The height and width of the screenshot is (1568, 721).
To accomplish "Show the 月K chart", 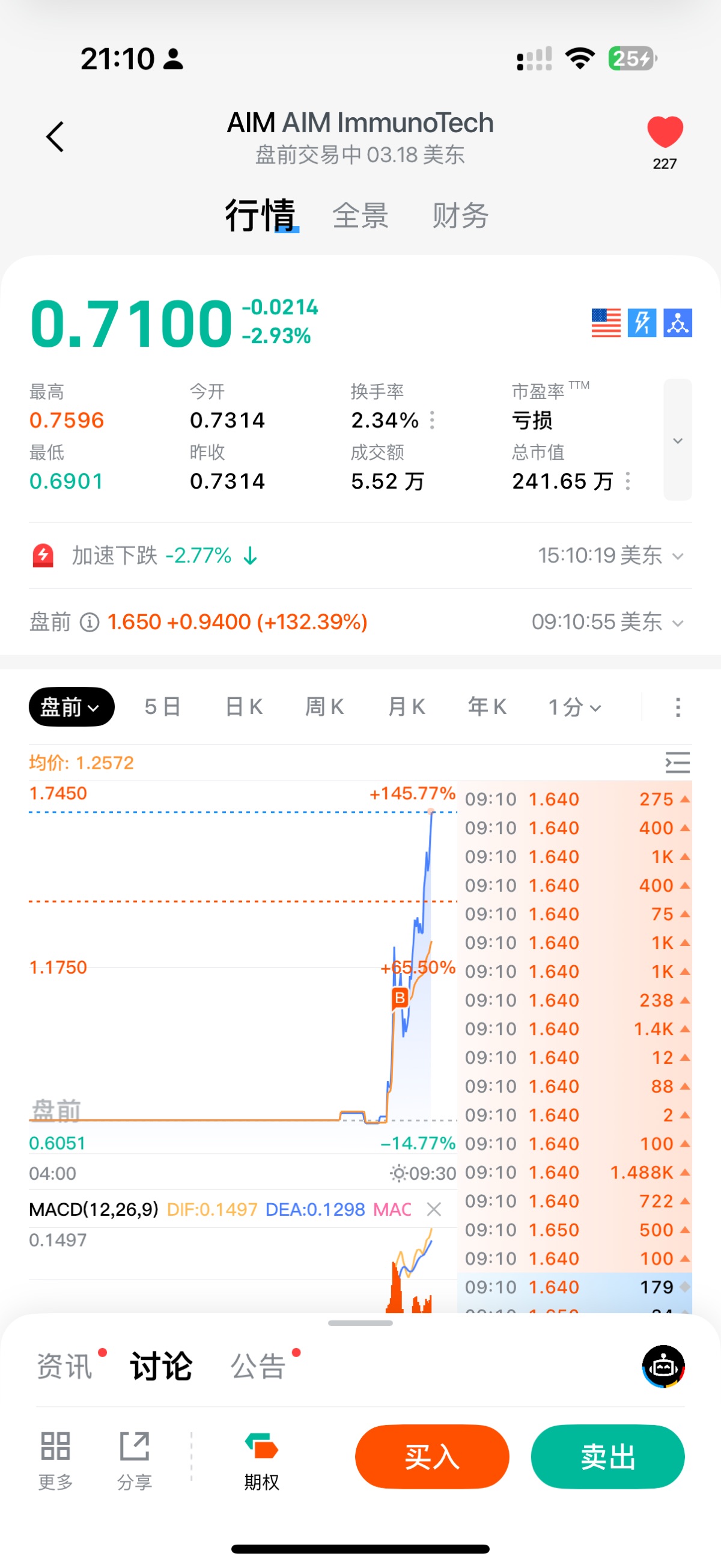I will pos(406,707).
